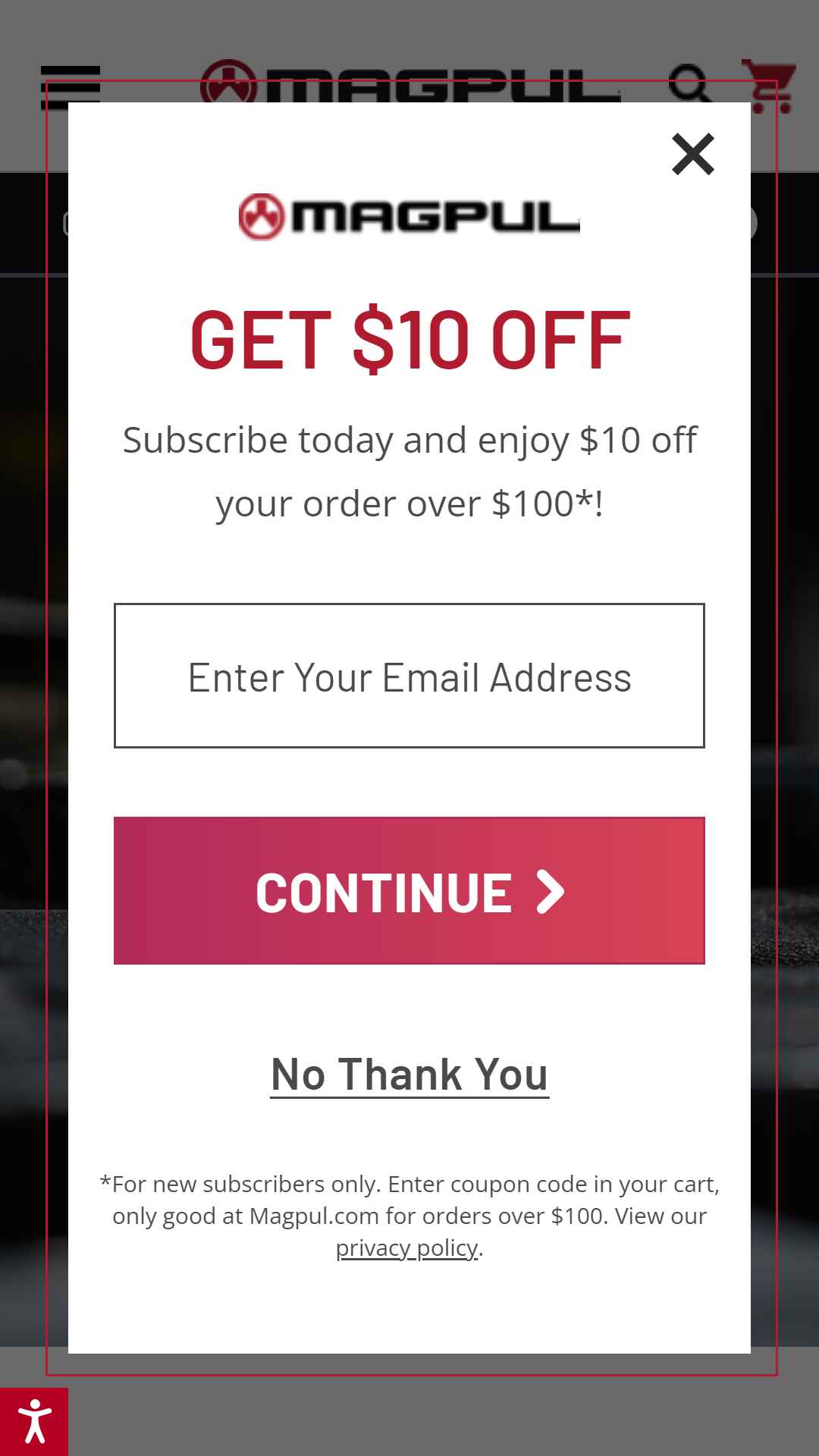Open the accessibility options widget
Image resolution: width=819 pixels, height=1456 pixels.
34,1422
